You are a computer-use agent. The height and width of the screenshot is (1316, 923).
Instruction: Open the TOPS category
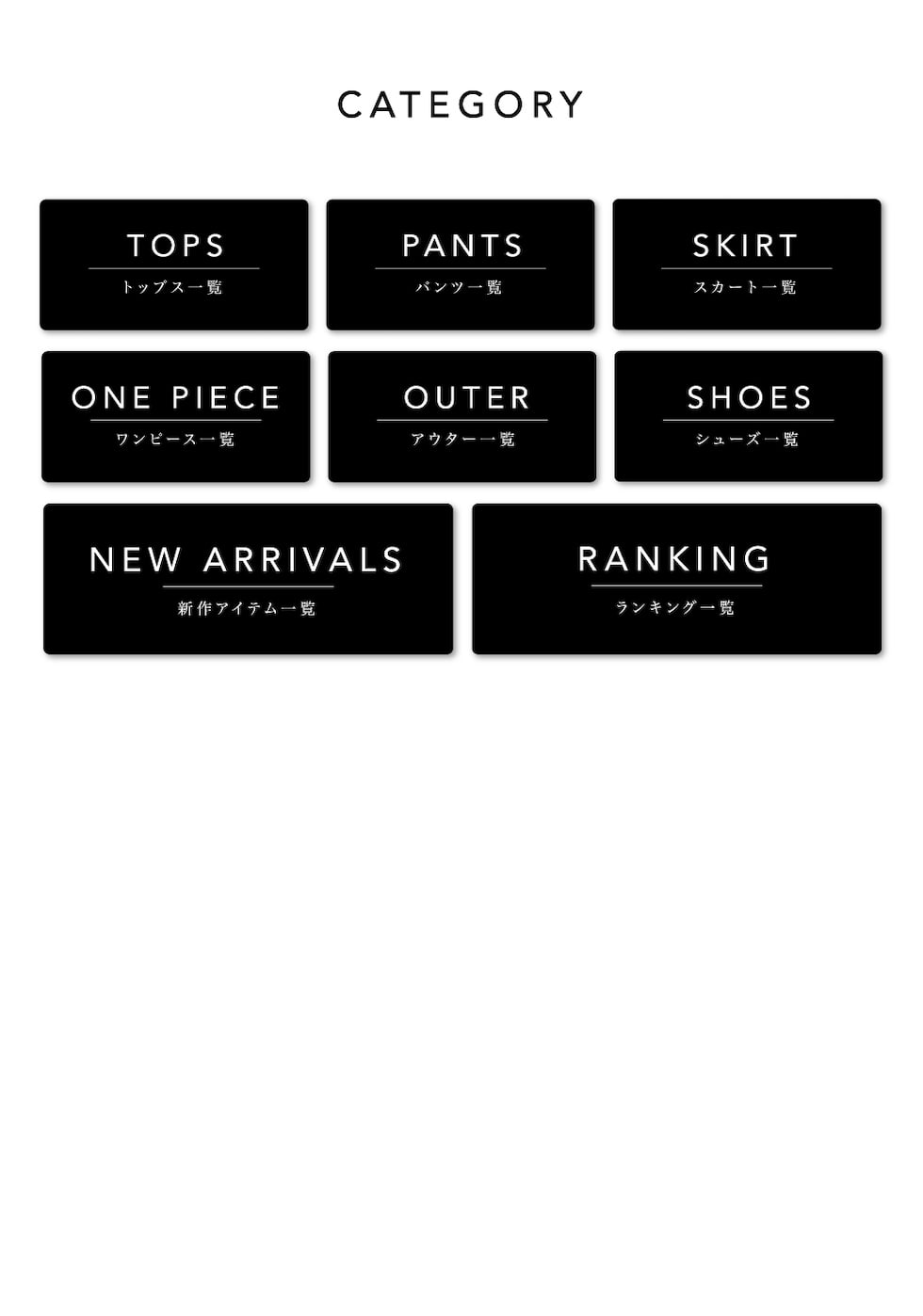click(174, 265)
